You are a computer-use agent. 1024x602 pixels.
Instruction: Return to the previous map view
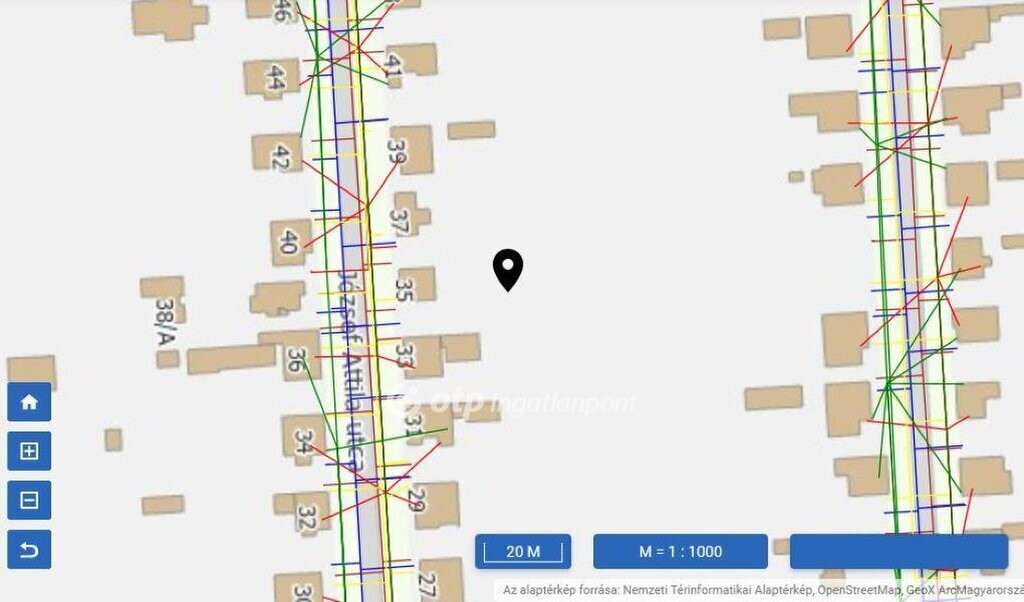[29, 549]
